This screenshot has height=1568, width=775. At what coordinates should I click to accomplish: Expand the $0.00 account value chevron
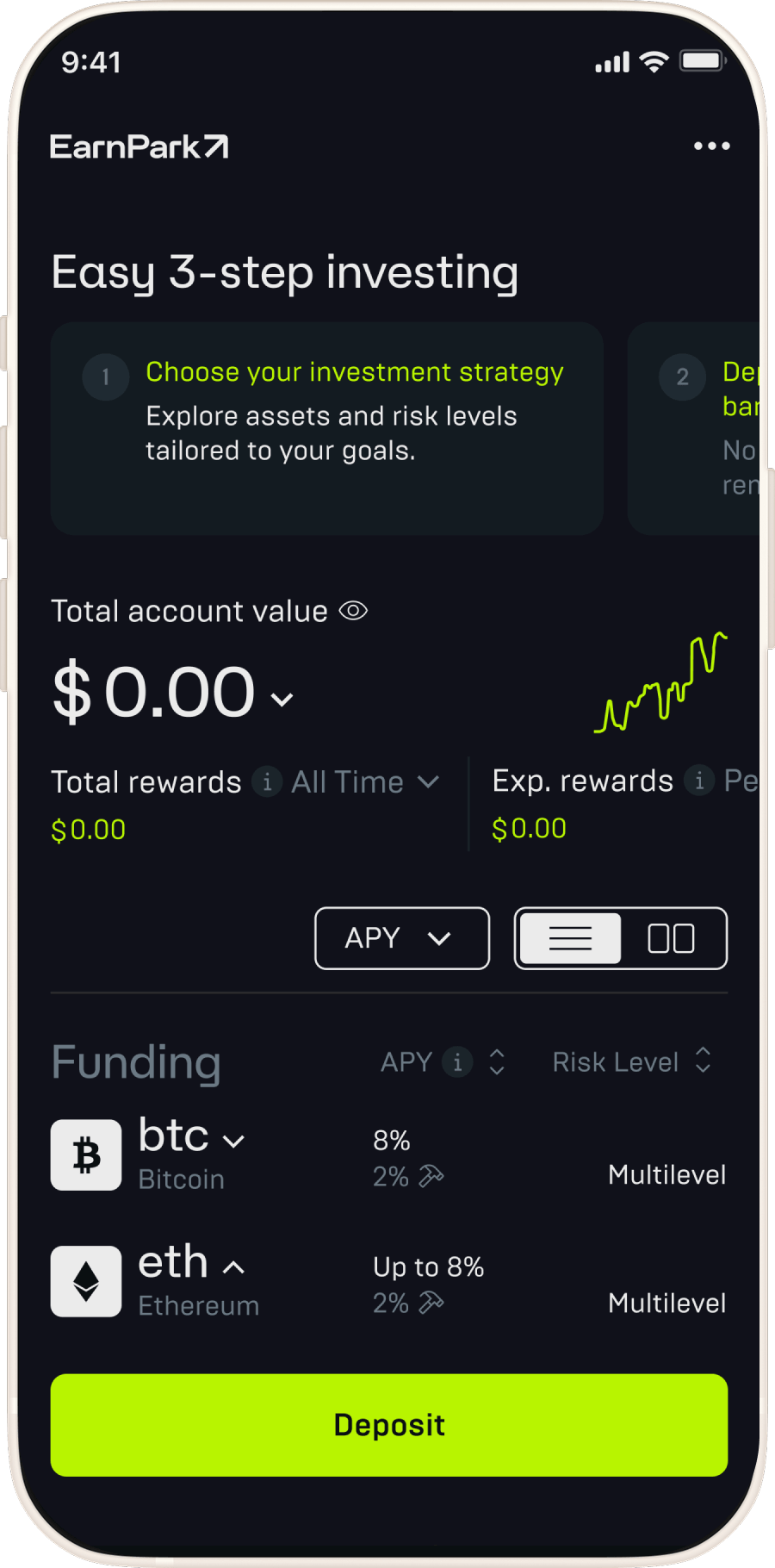point(282,699)
